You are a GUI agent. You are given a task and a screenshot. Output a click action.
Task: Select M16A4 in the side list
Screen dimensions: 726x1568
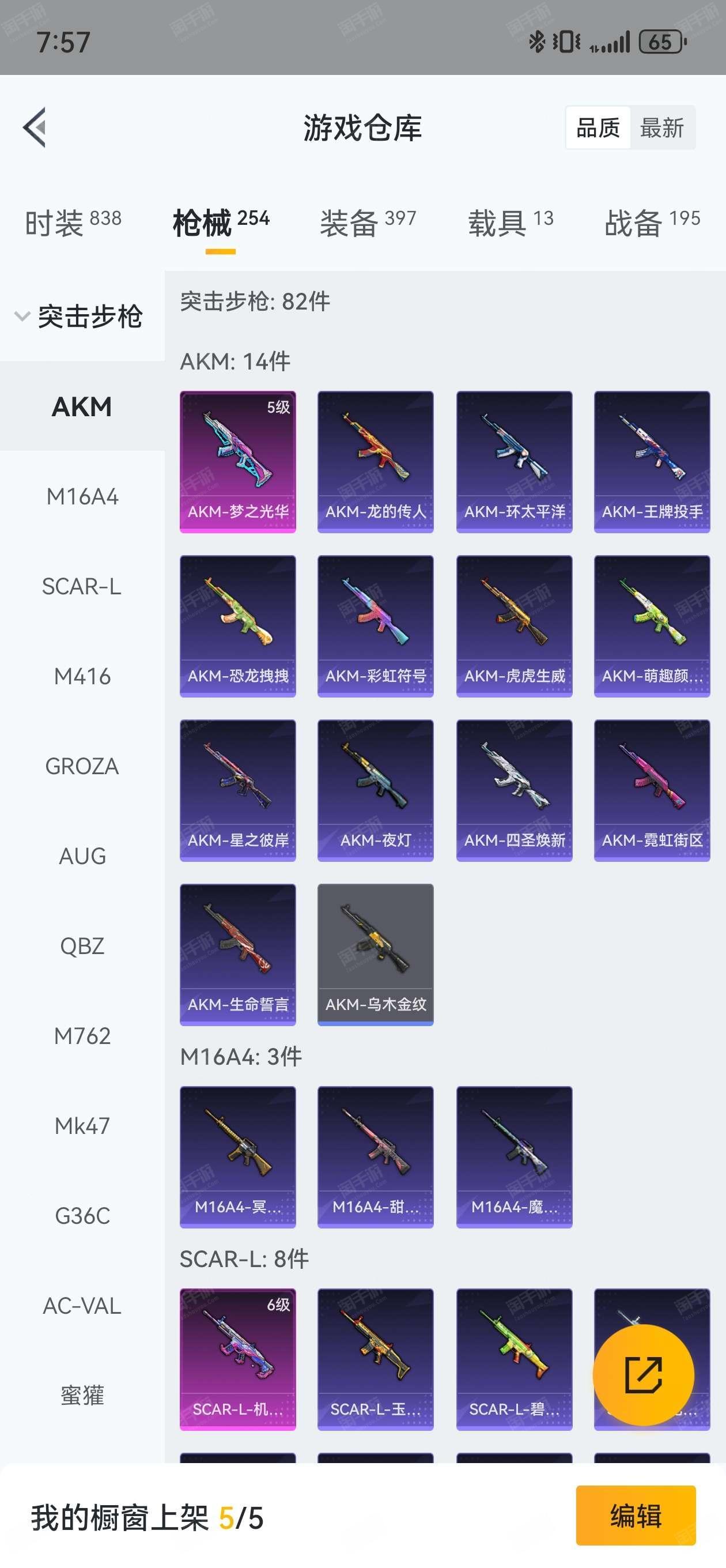point(82,497)
